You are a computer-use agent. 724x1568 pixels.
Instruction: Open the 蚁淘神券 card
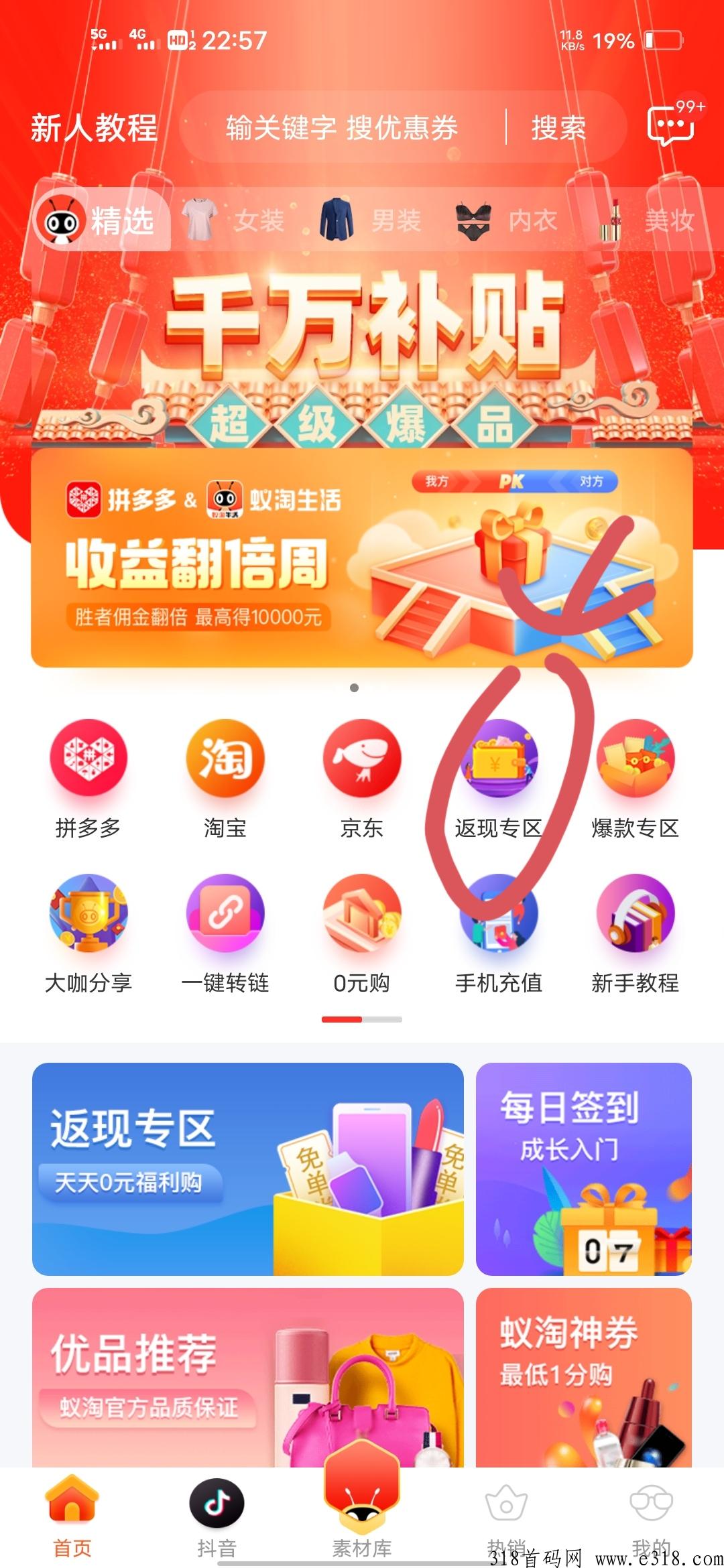click(584, 1378)
